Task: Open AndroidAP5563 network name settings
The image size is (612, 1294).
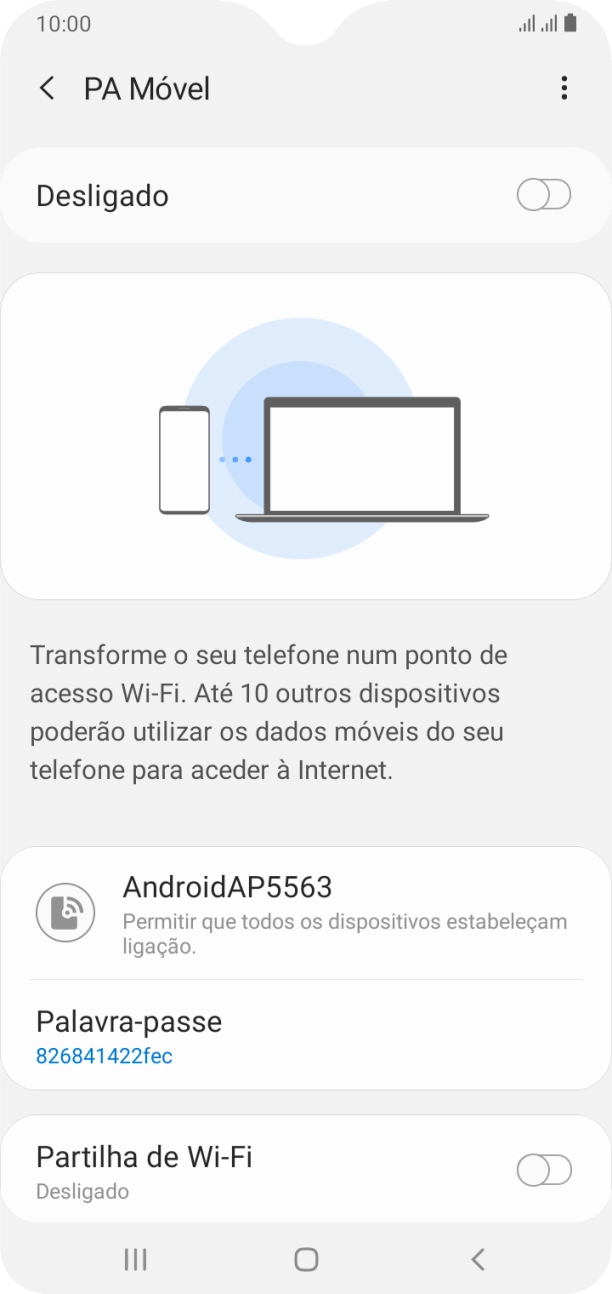Action: click(x=305, y=911)
